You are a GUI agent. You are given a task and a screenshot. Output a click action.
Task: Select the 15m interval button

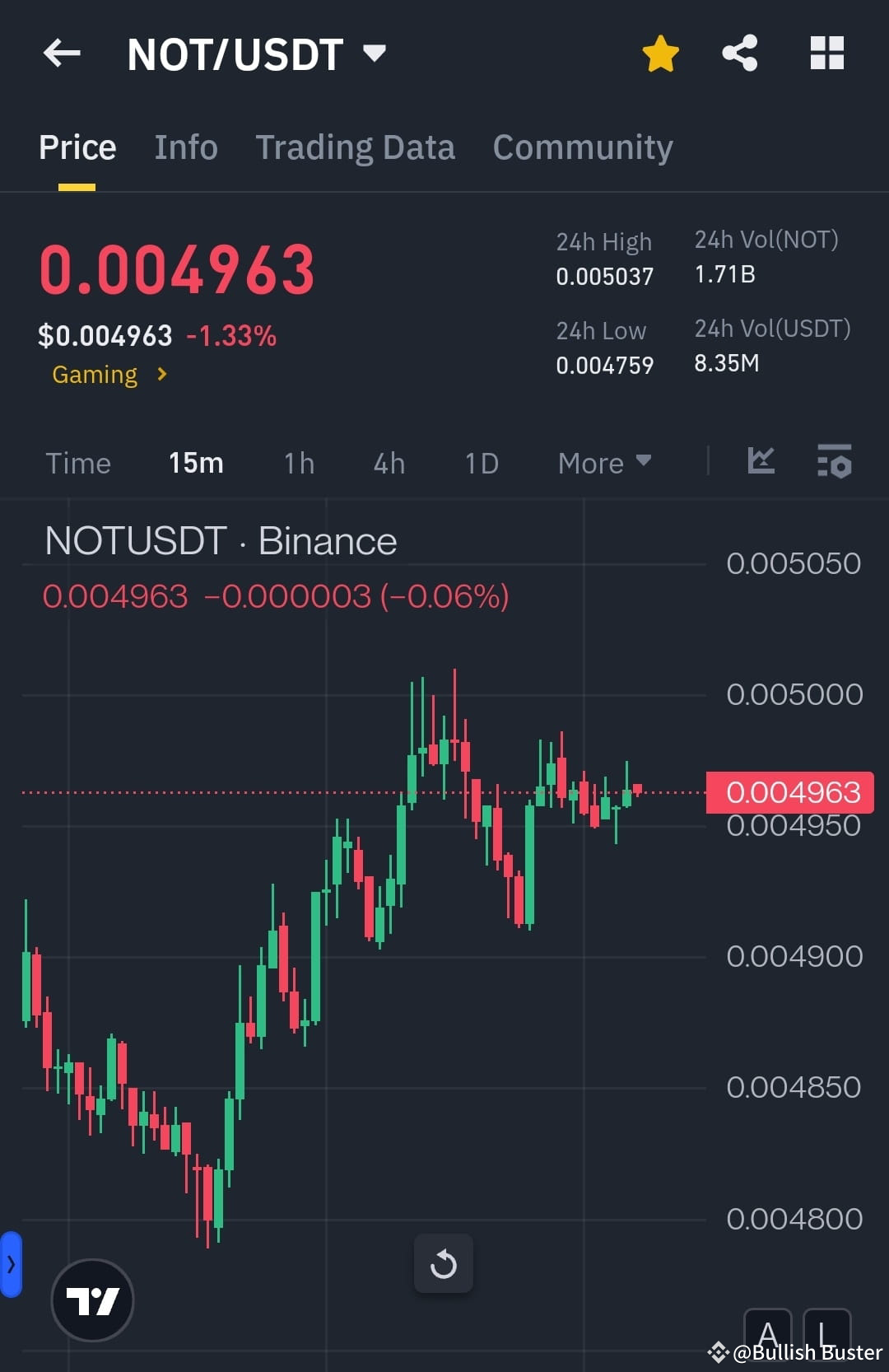pyautogui.click(x=195, y=463)
